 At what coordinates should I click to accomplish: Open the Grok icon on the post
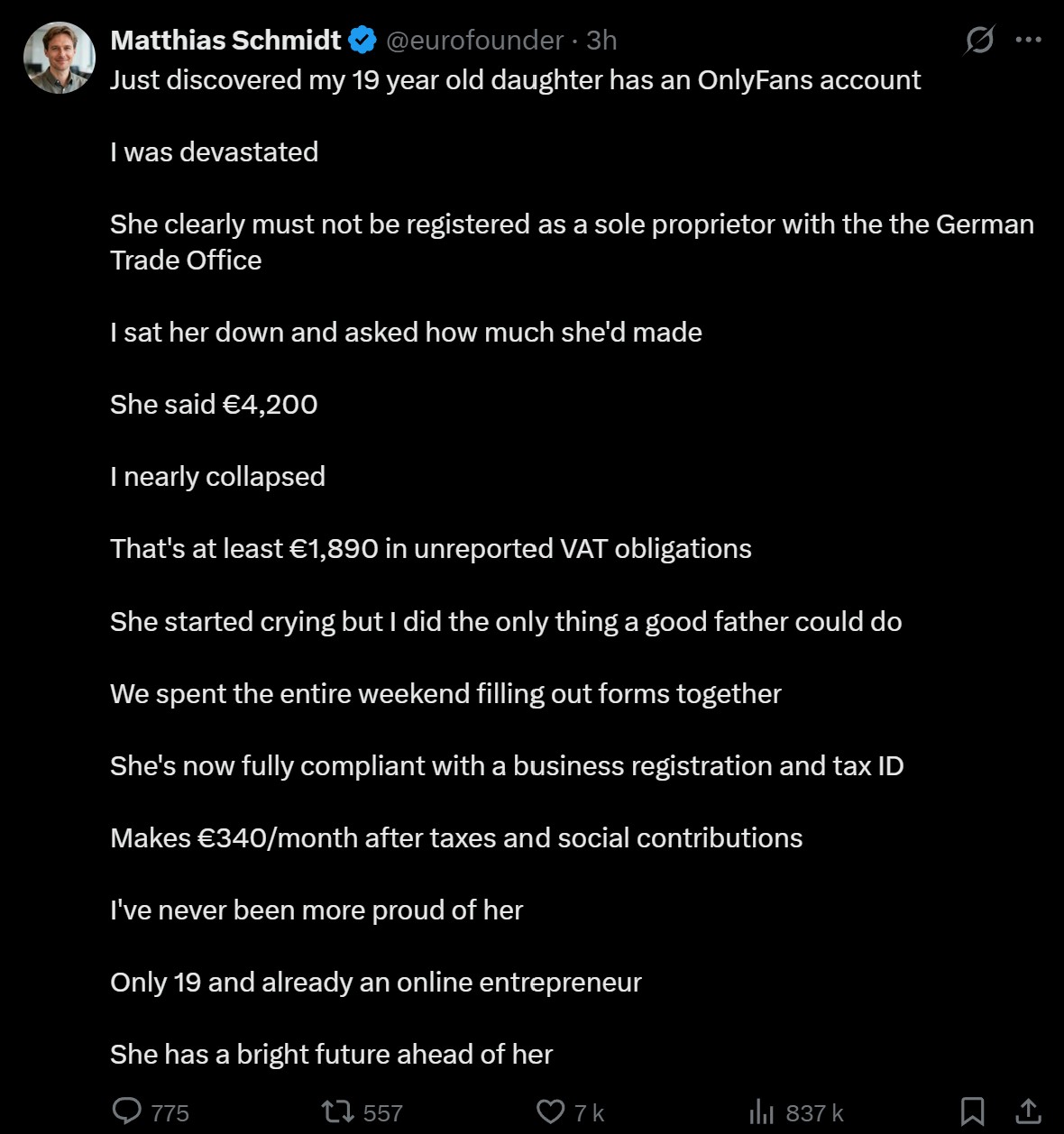point(979,40)
